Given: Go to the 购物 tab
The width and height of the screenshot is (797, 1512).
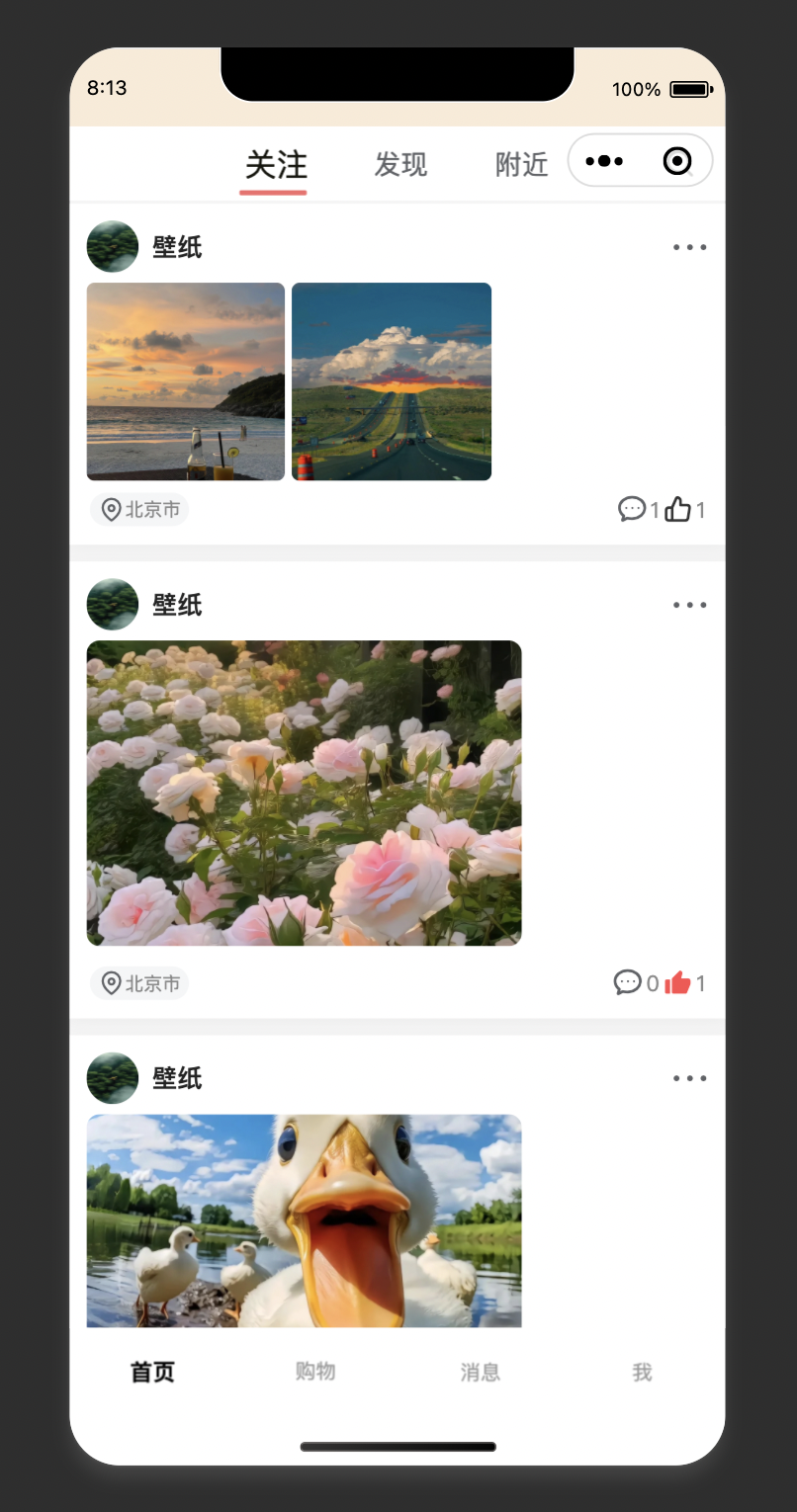Looking at the screenshot, I should pyautogui.click(x=315, y=1372).
